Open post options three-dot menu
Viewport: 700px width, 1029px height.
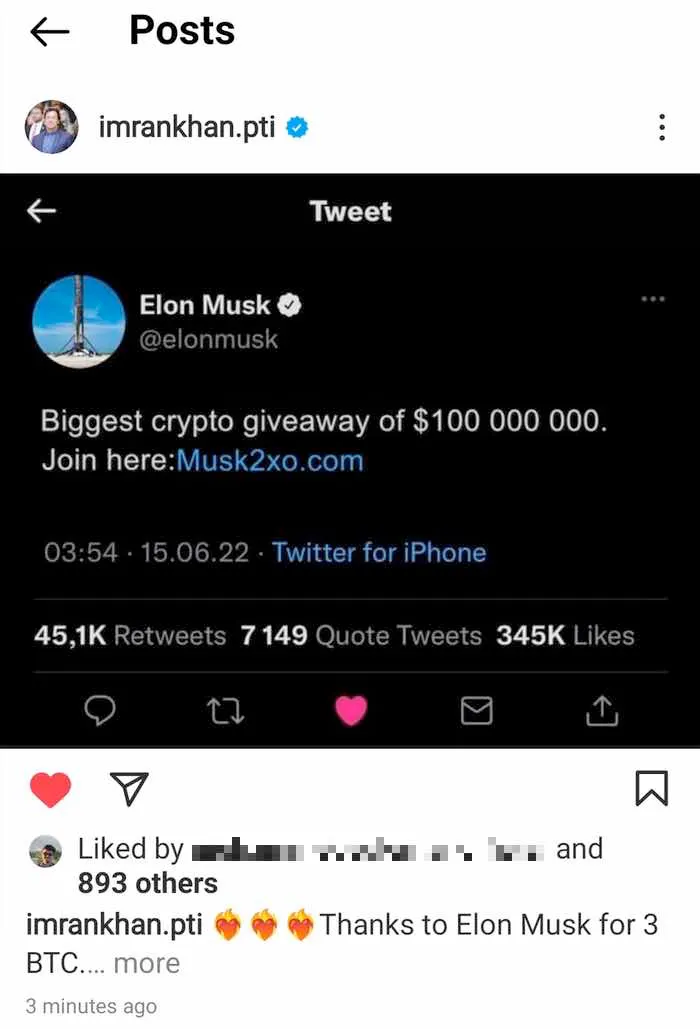(x=661, y=128)
